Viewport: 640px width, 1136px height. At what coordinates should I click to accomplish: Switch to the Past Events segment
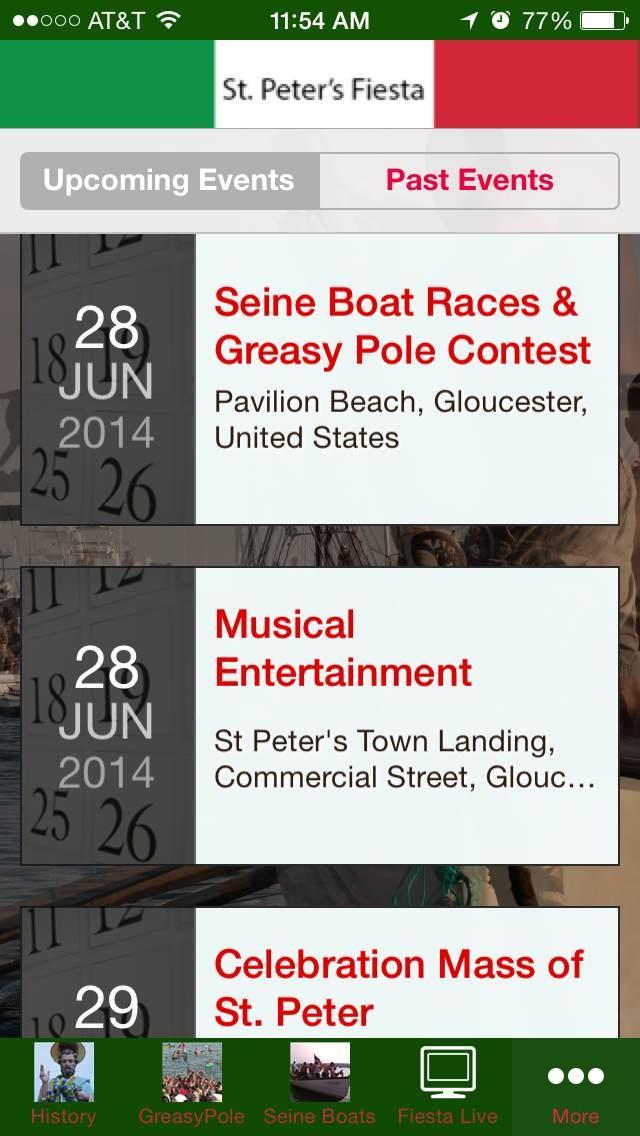coord(469,181)
